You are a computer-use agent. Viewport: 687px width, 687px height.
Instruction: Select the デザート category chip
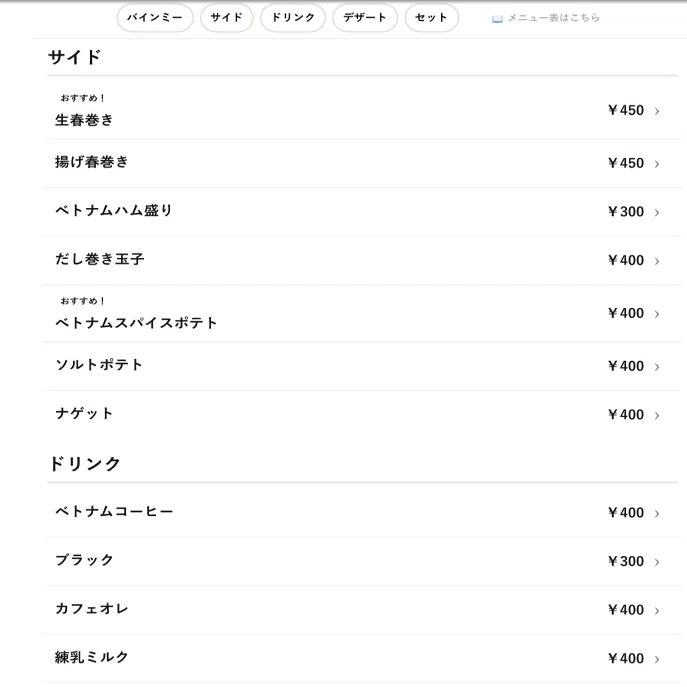tap(365, 18)
